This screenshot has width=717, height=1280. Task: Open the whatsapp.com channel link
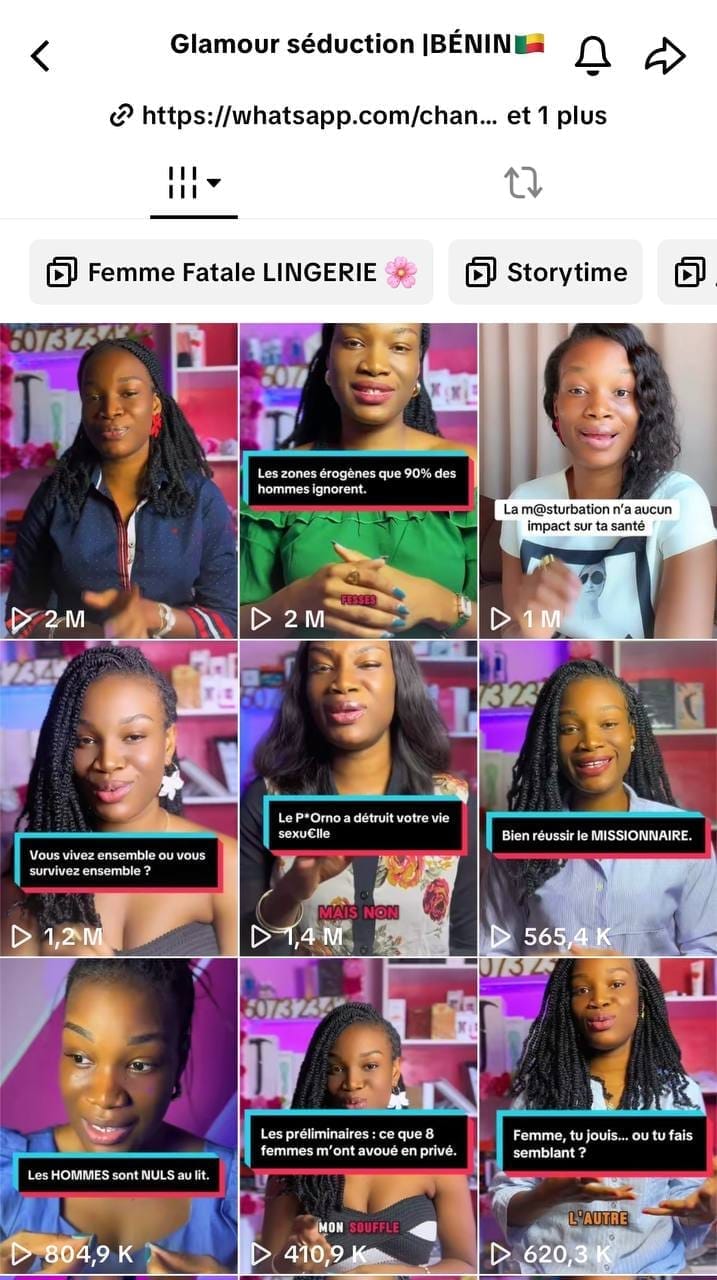coord(358,116)
